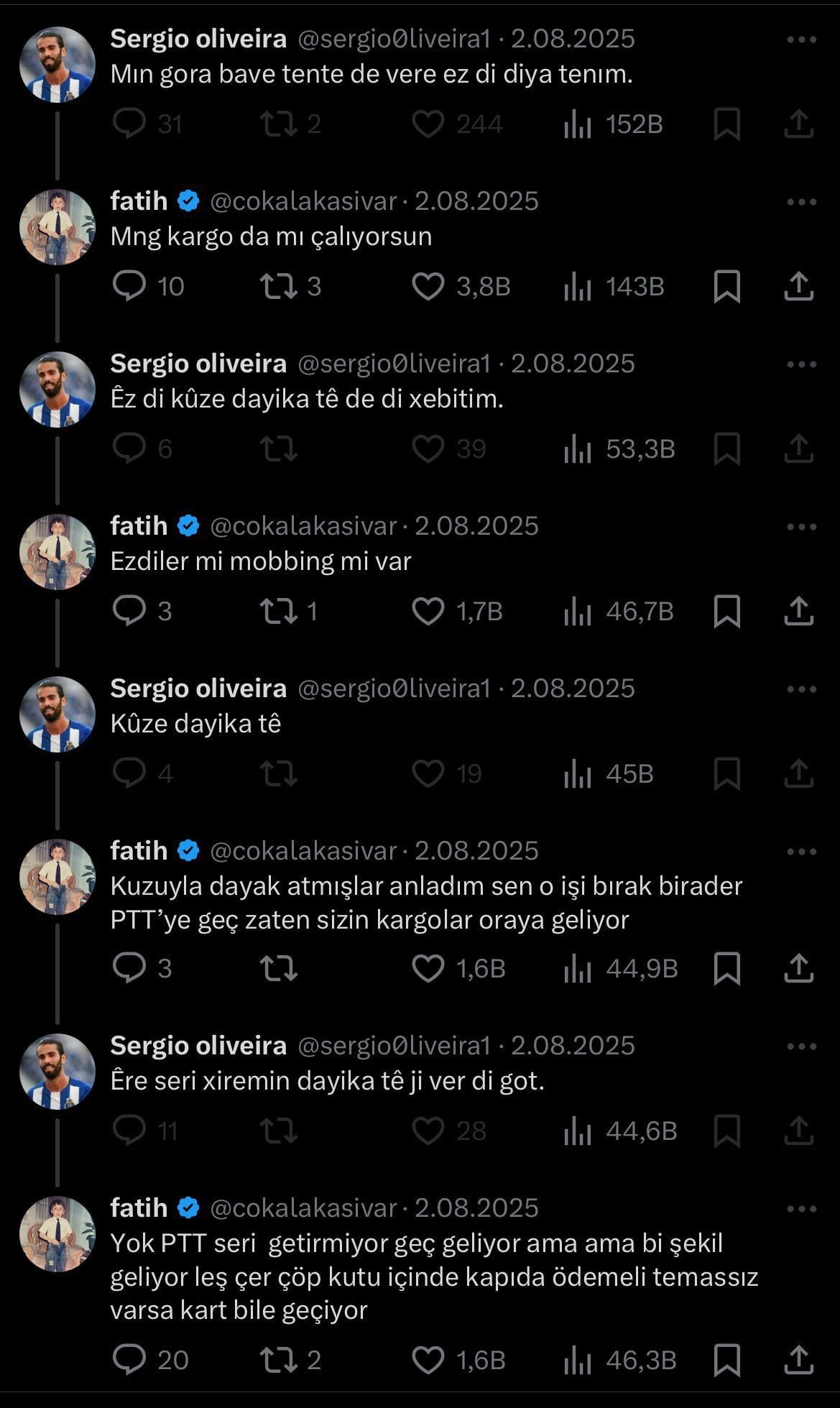Open the @cokalakasivar handle on 'Yok PTT' tweet
Image resolution: width=840 pixels, height=1408 pixels.
click(x=303, y=1208)
